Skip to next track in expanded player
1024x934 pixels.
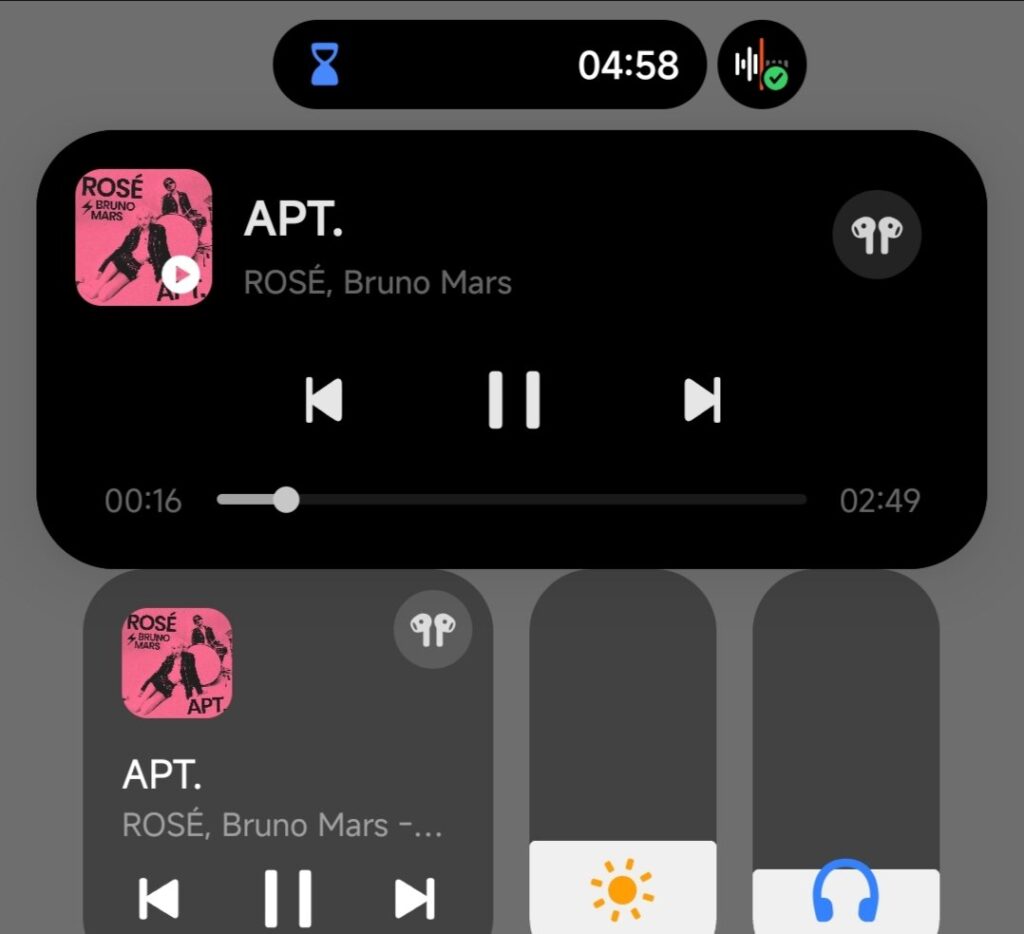702,401
